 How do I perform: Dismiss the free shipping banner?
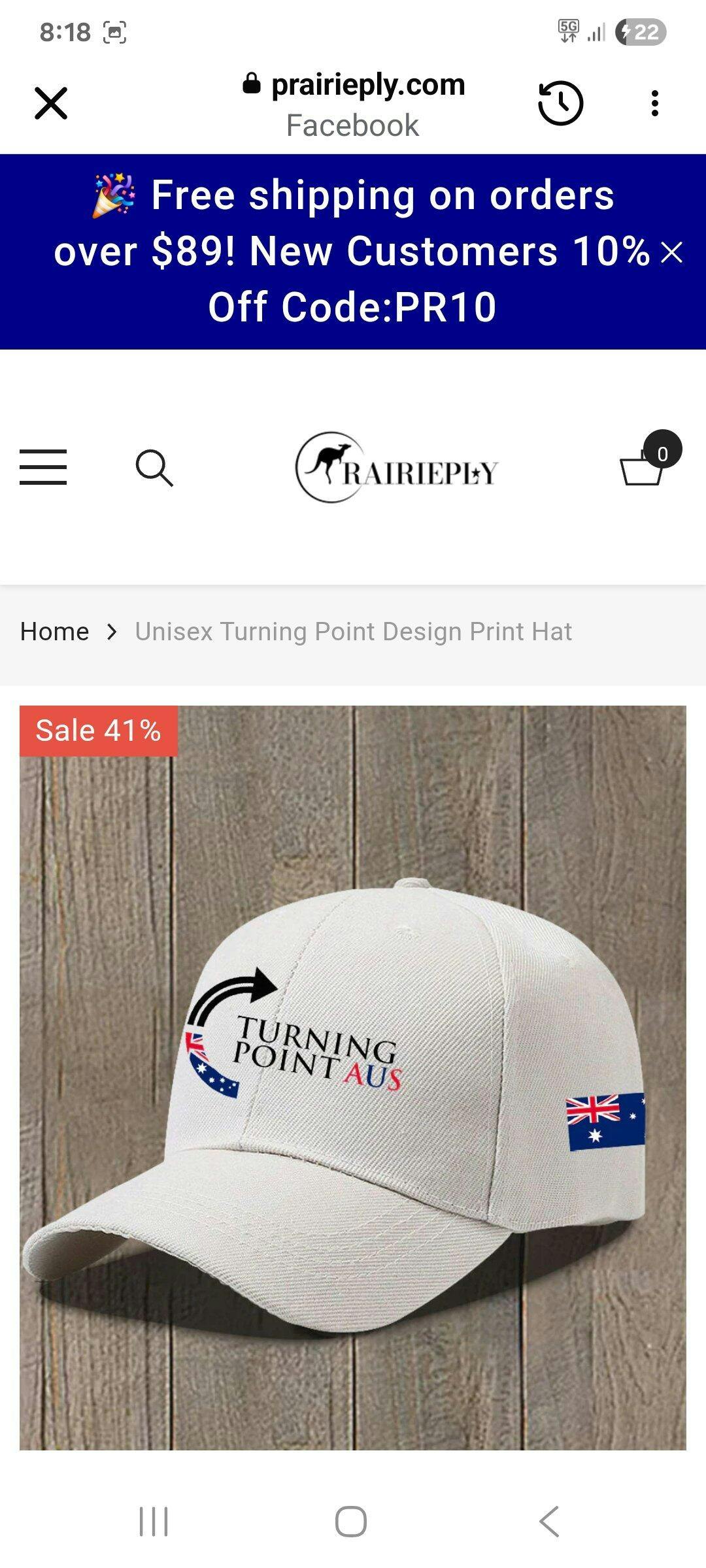(671, 252)
